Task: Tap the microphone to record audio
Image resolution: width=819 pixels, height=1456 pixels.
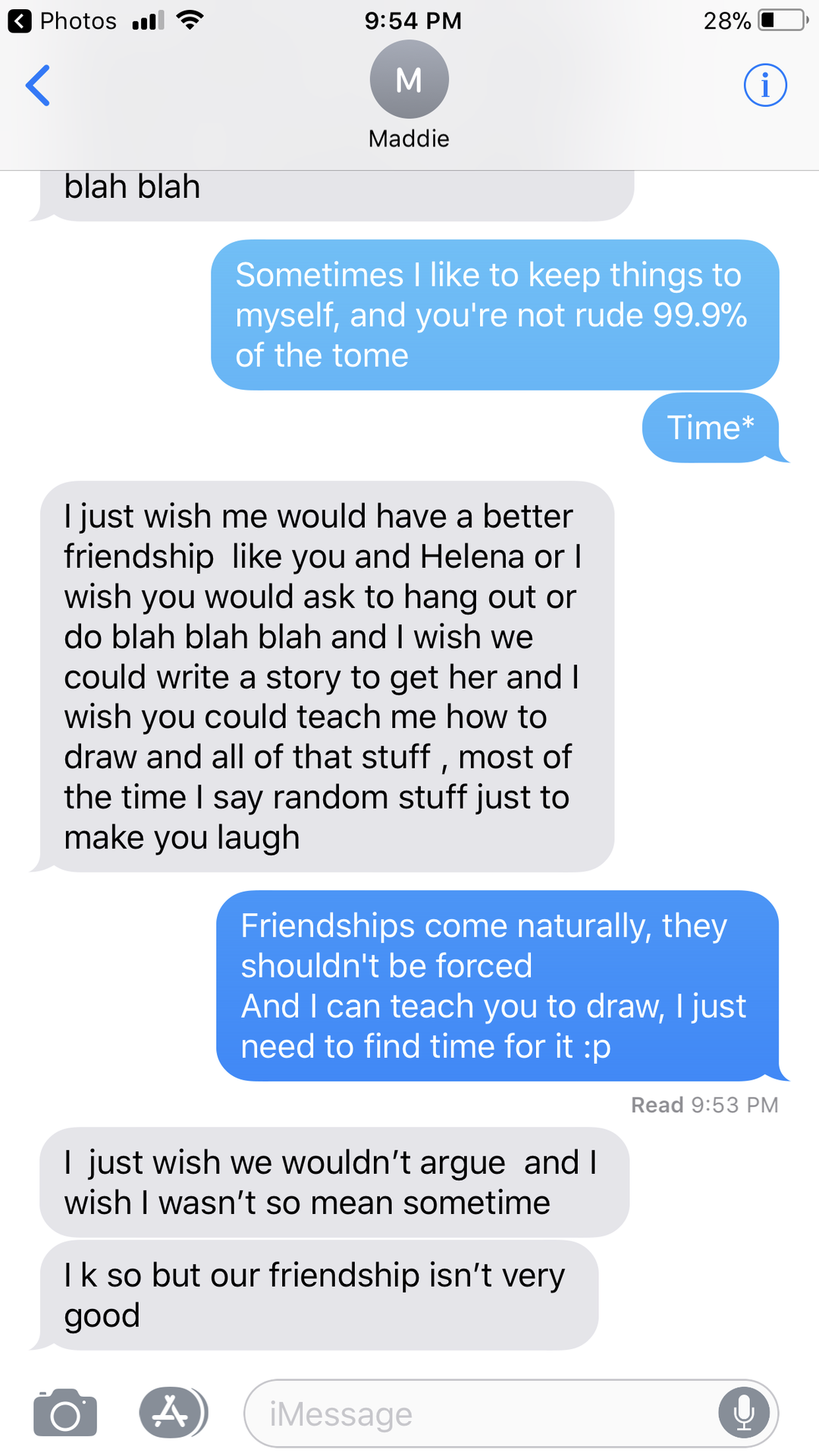Action: click(x=743, y=1414)
